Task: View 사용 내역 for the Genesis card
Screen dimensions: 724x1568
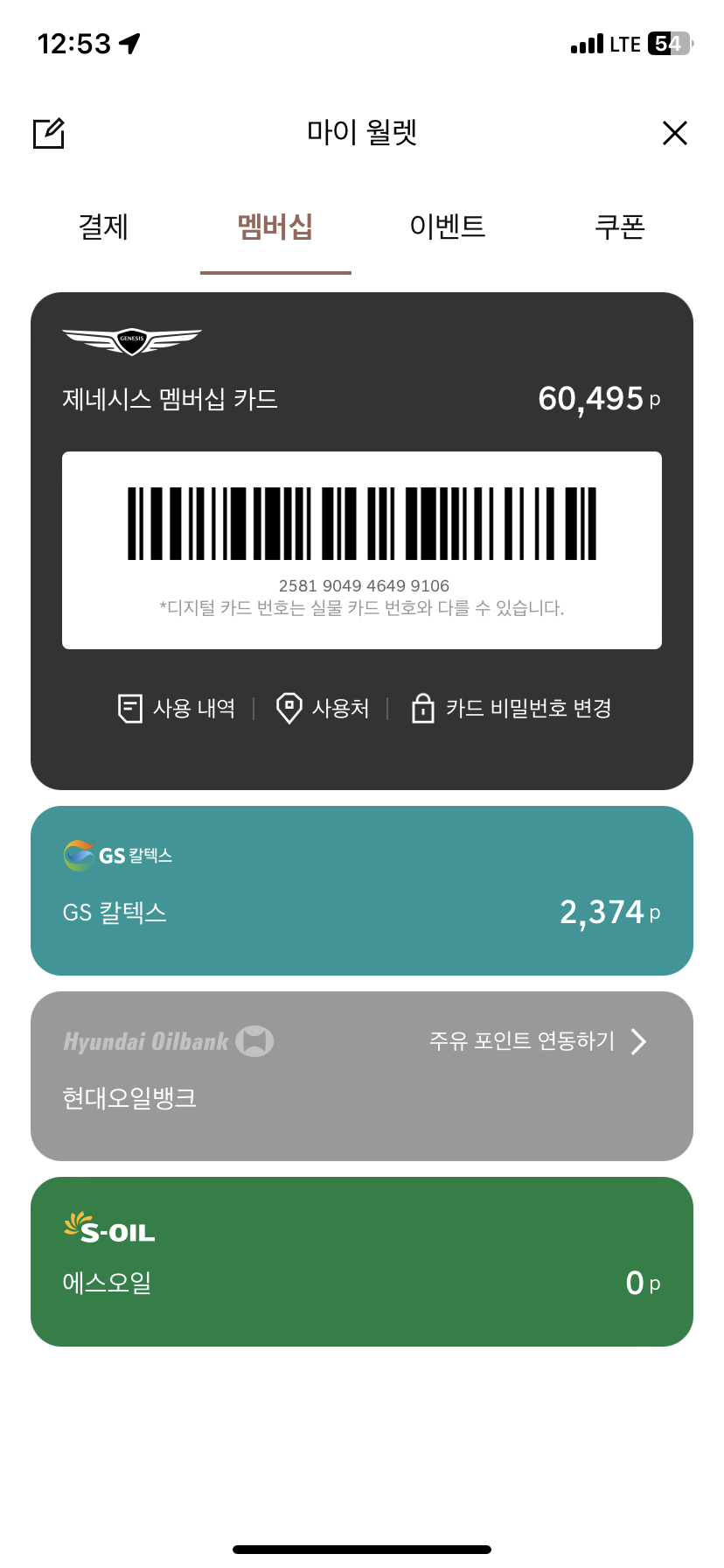Action: [x=178, y=708]
